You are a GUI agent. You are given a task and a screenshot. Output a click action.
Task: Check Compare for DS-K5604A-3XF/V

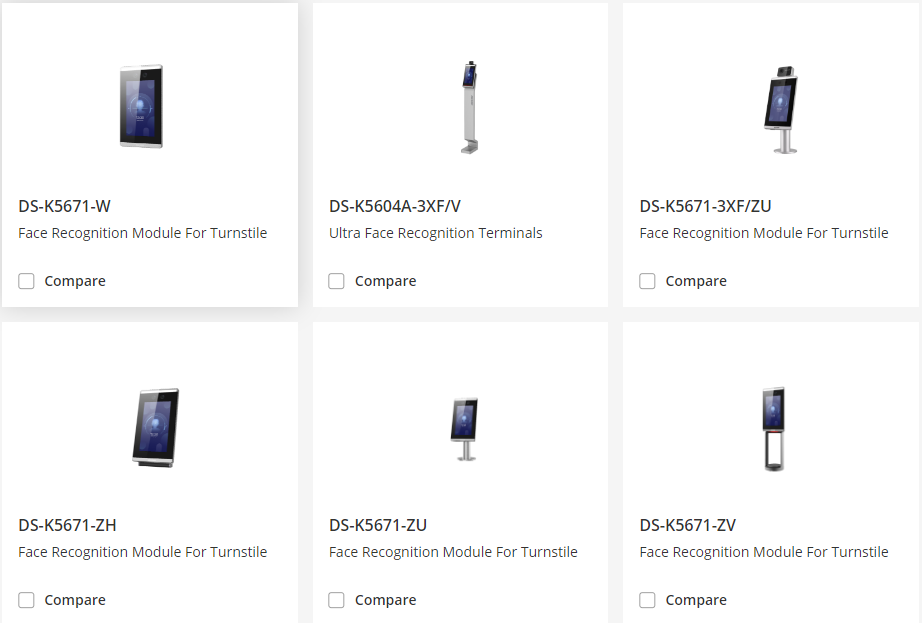(337, 281)
